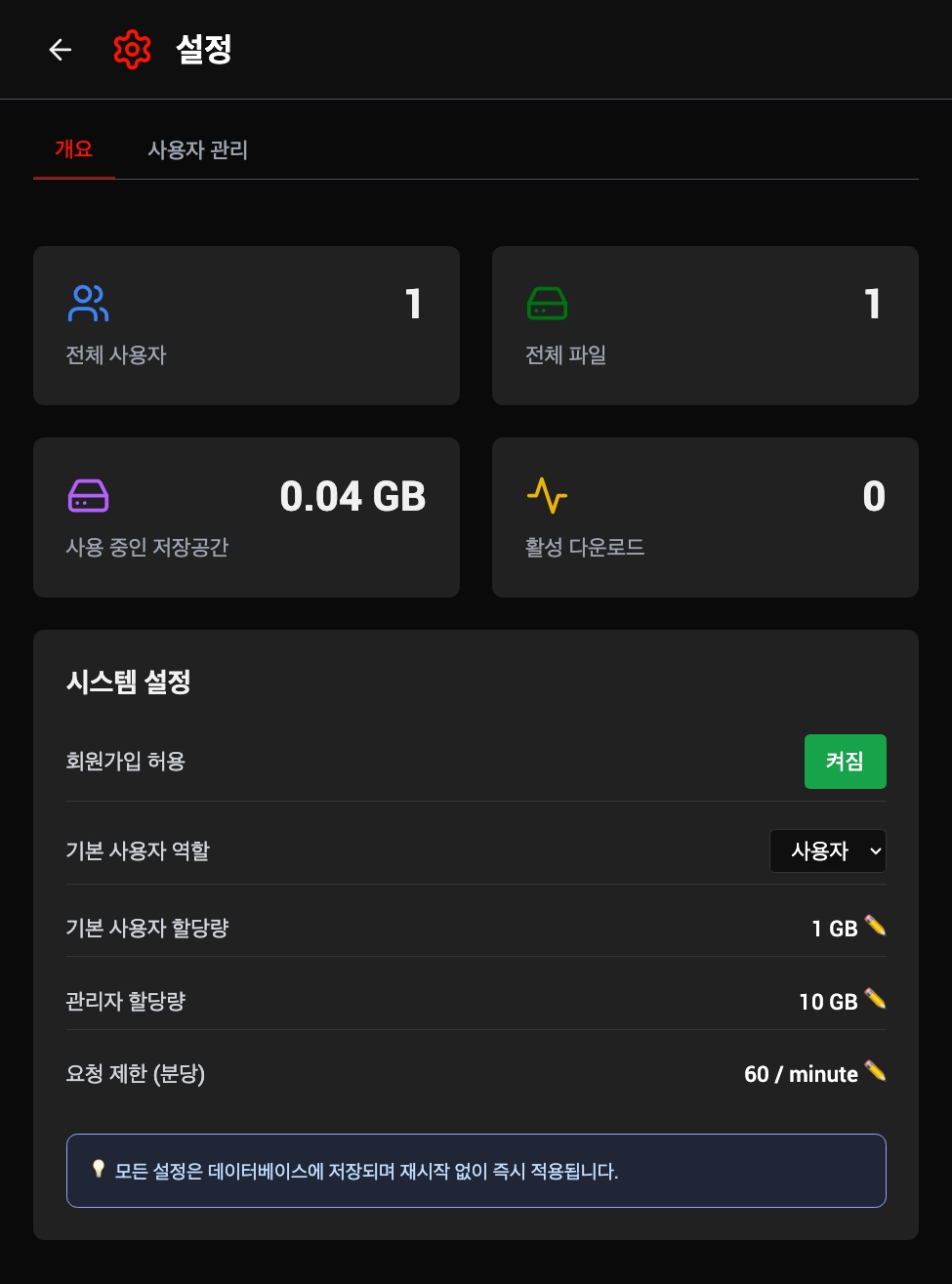The image size is (952, 1284).
Task: Edit the 기본 사용자 할당량 pencil icon
Action: click(875, 926)
